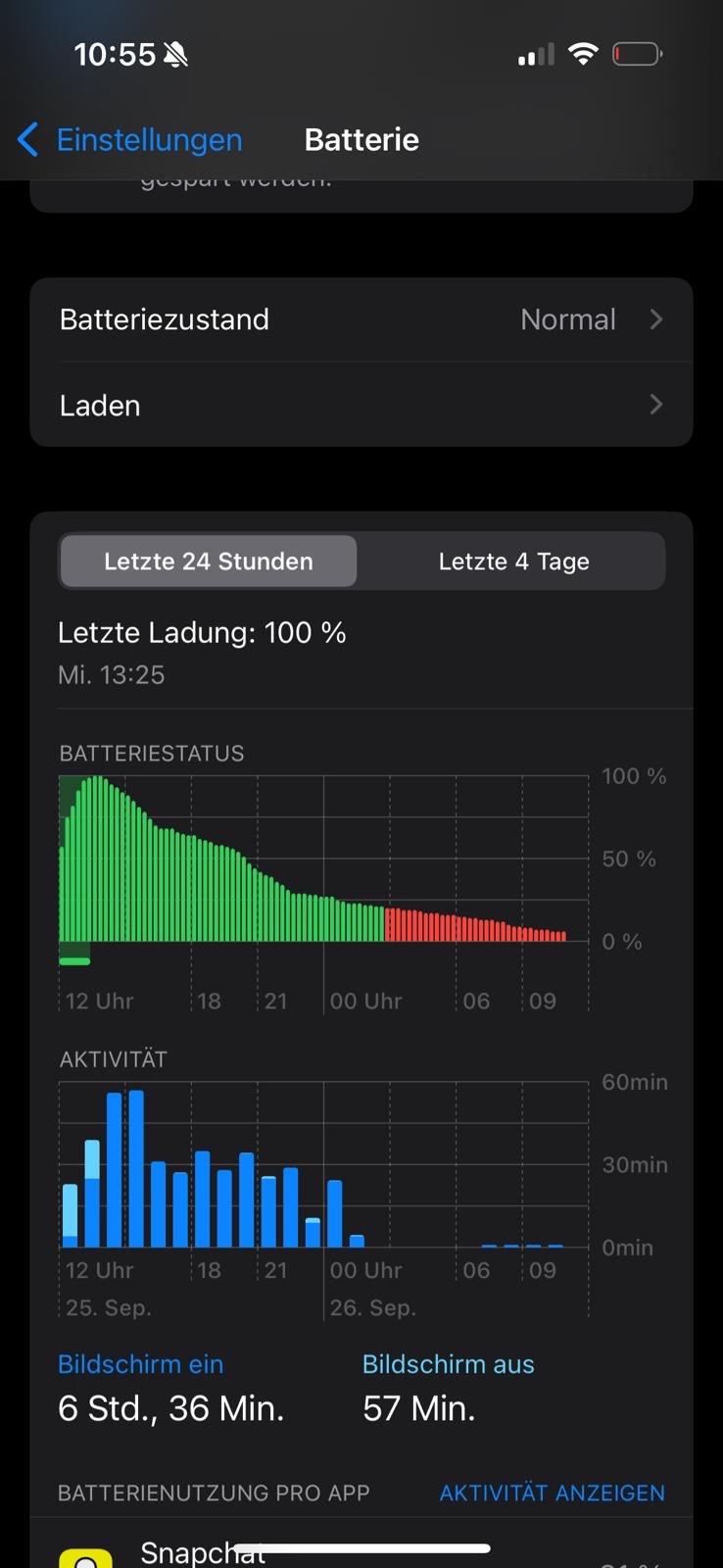Go back to Einstellungen
Image resolution: width=723 pixels, height=1568 pixels.
click(x=130, y=140)
